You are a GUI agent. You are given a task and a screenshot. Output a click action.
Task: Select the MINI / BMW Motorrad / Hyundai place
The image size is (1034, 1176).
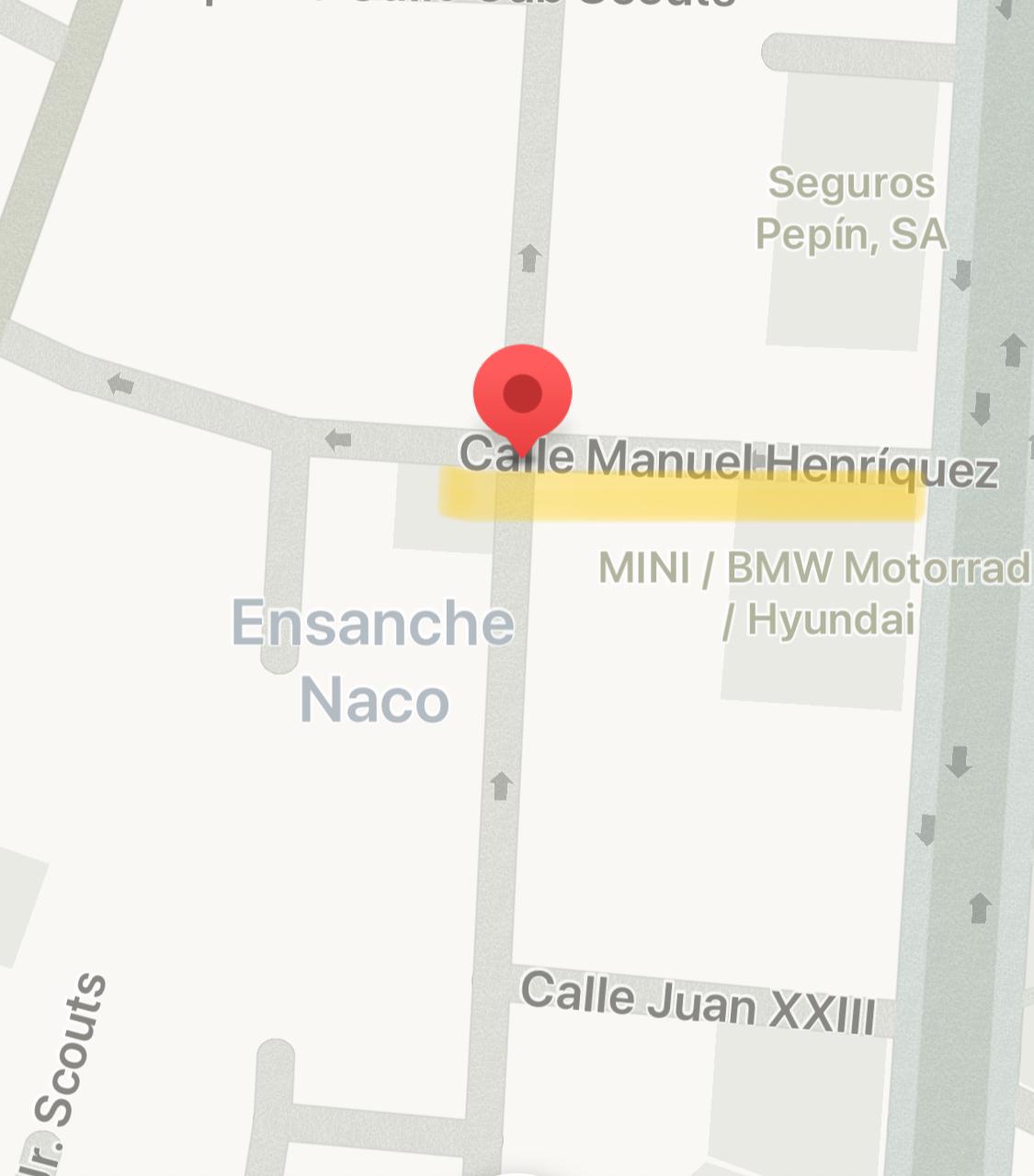pyautogui.click(x=814, y=592)
